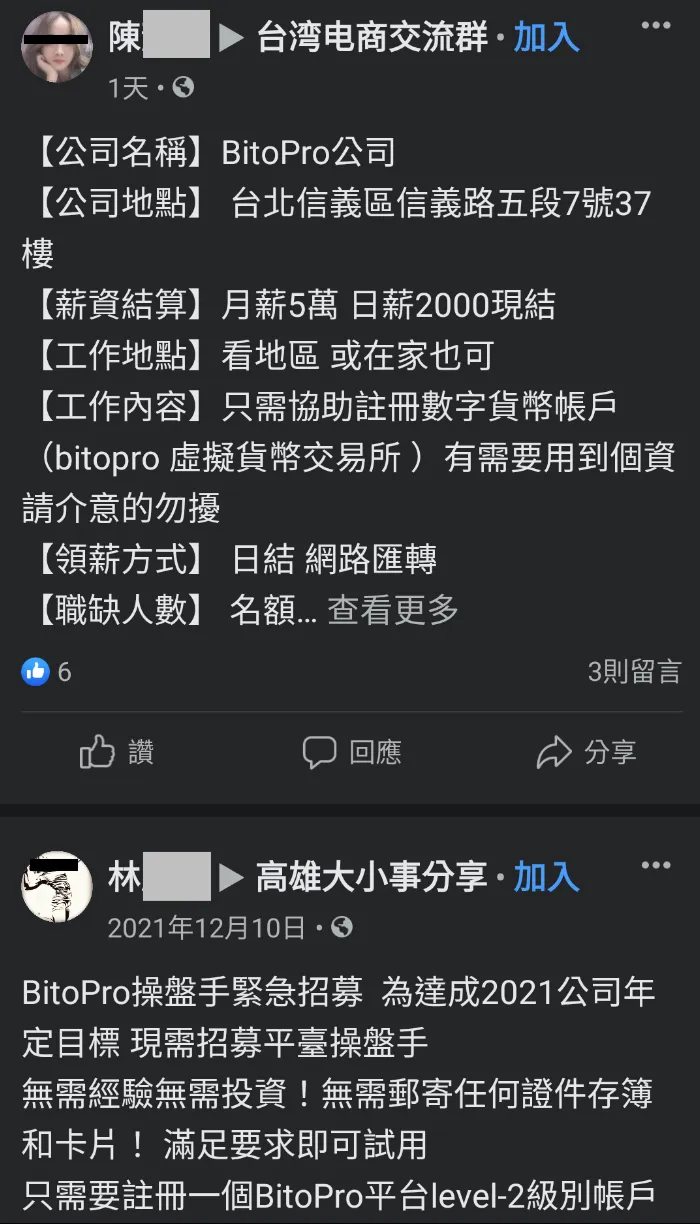Open profile picture of the 高雄大小事分享 poster
The width and height of the screenshot is (700, 1224).
[57, 887]
